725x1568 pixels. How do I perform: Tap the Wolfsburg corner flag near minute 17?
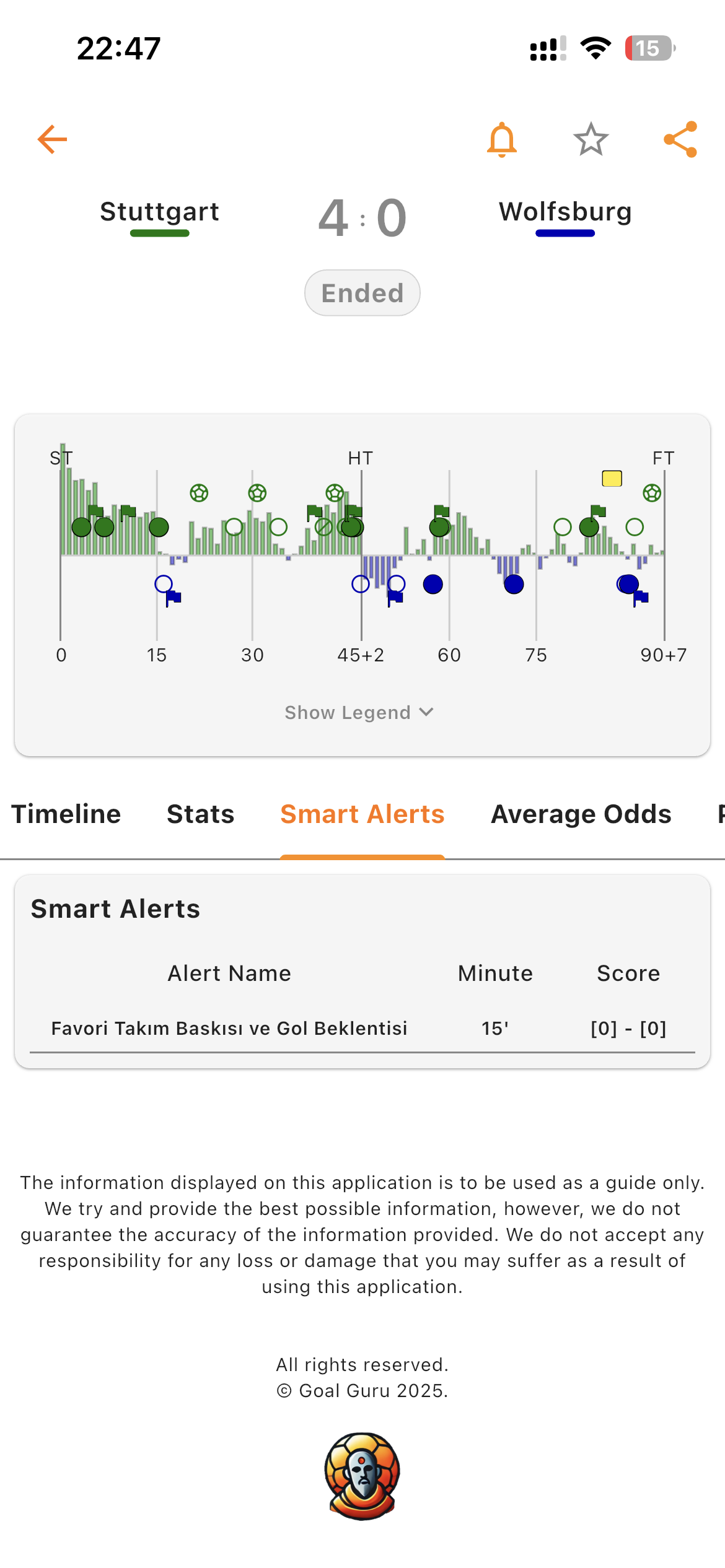point(175,596)
